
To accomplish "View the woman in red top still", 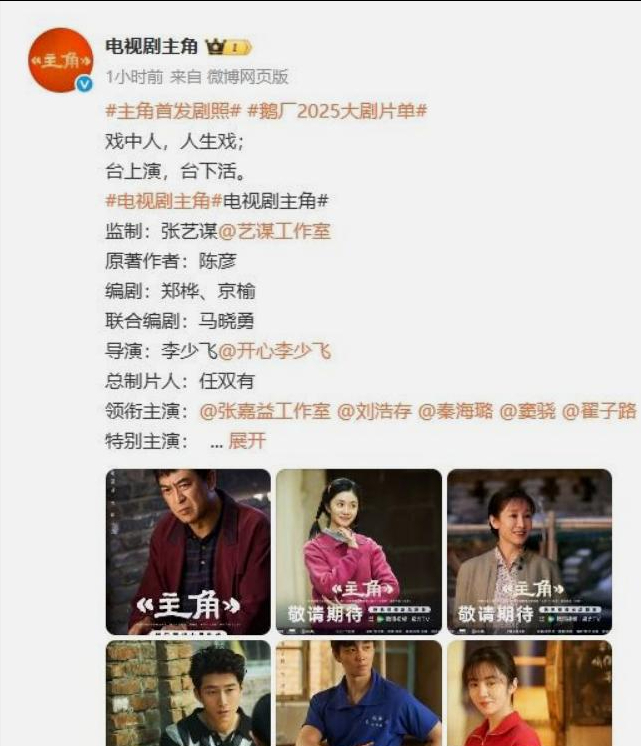I will tap(529, 694).
